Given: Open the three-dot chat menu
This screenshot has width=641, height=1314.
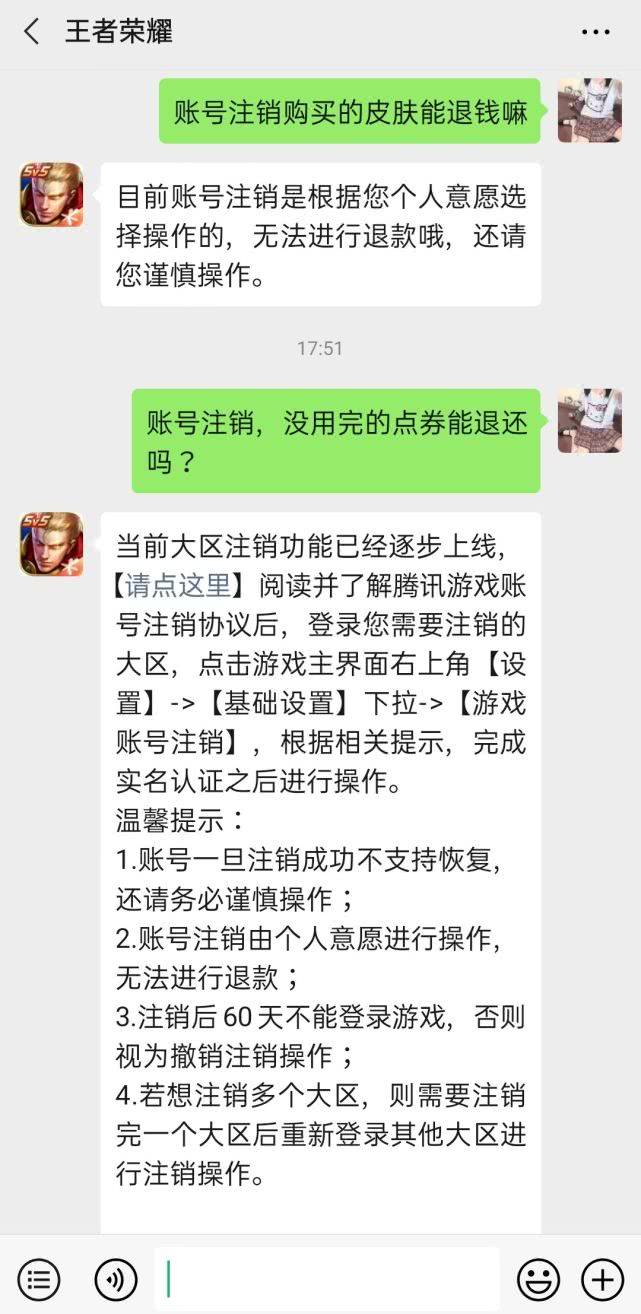Looking at the screenshot, I should (x=595, y=32).
